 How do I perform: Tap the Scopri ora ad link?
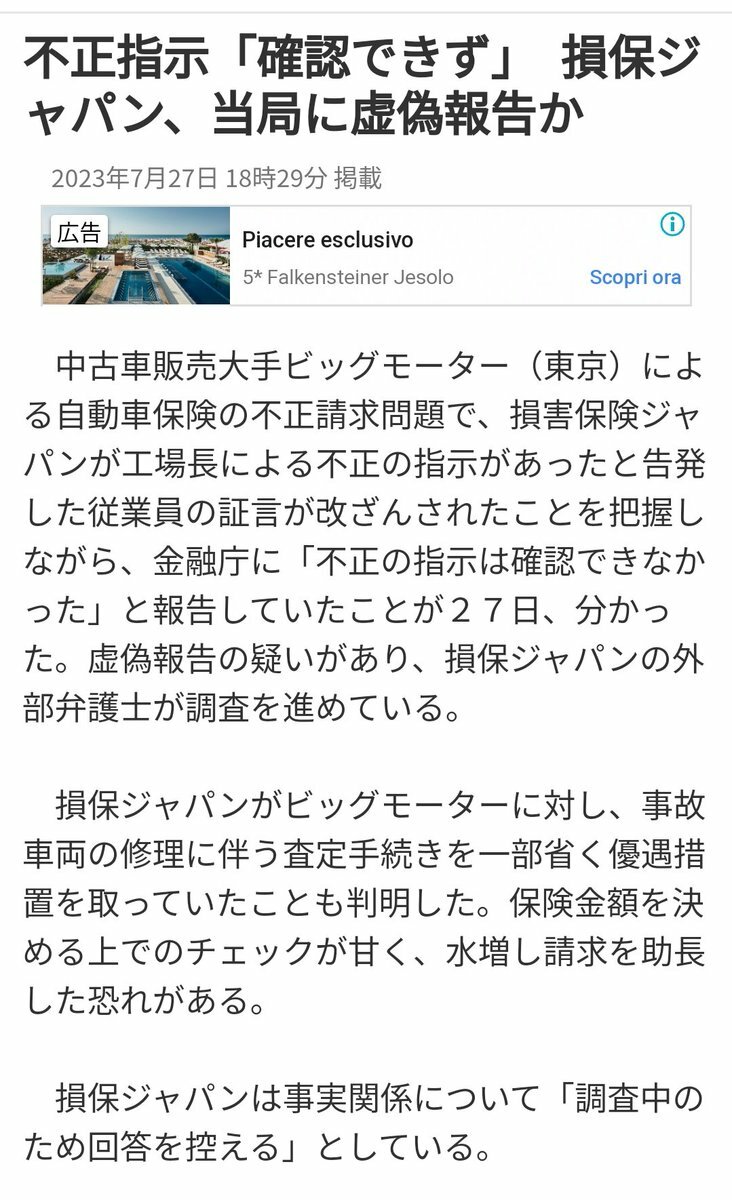tap(635, 277)
